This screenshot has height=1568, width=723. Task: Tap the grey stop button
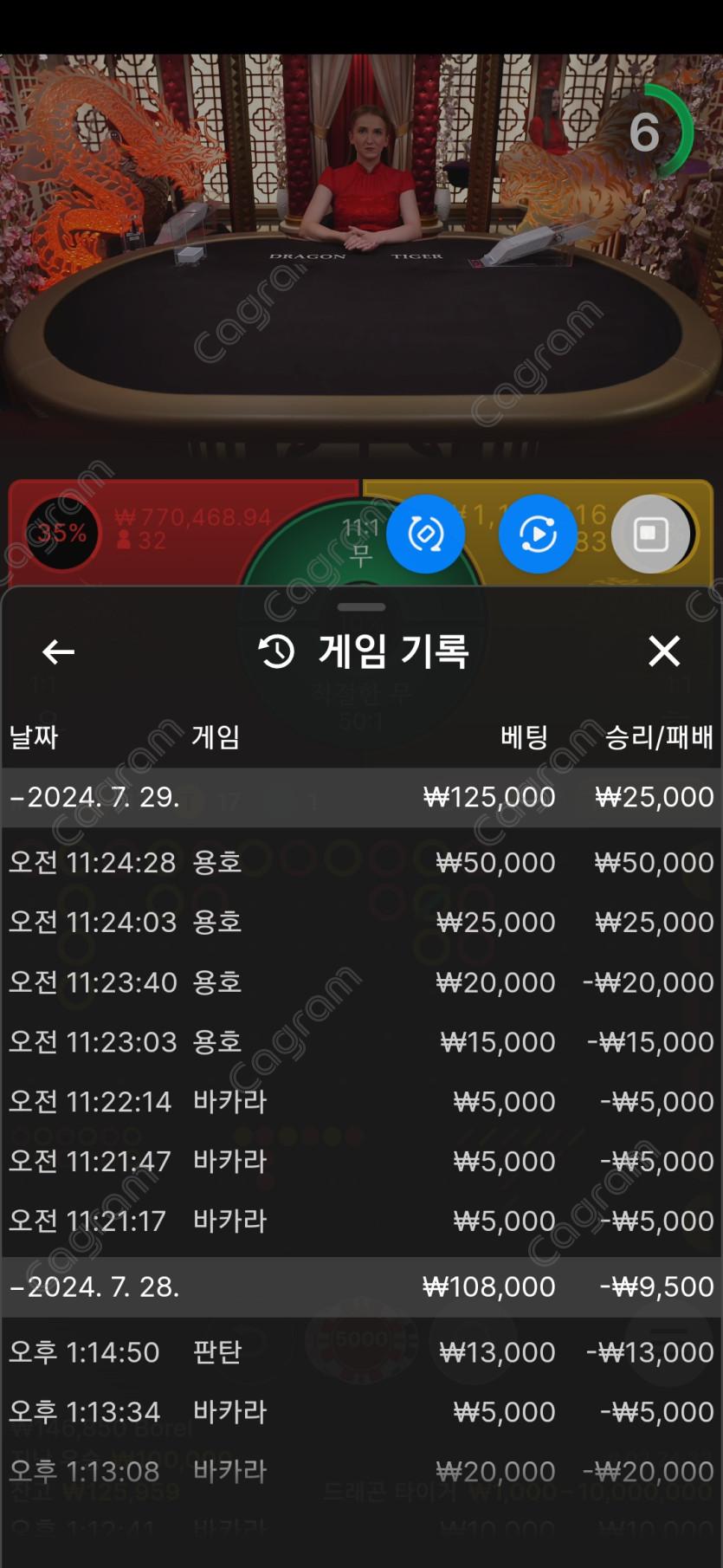point(650,535)
